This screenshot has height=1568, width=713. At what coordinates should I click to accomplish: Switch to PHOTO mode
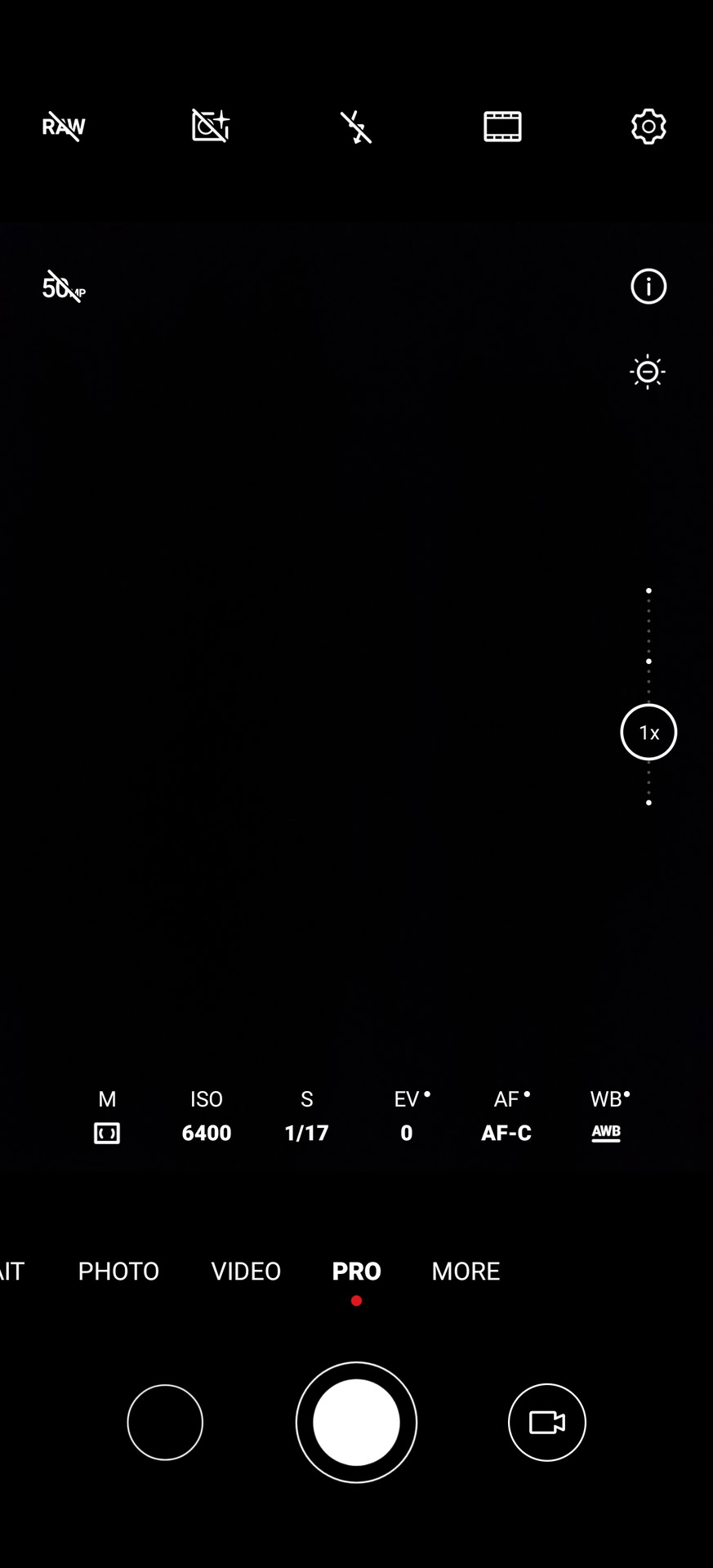[x=118, y=1271]
